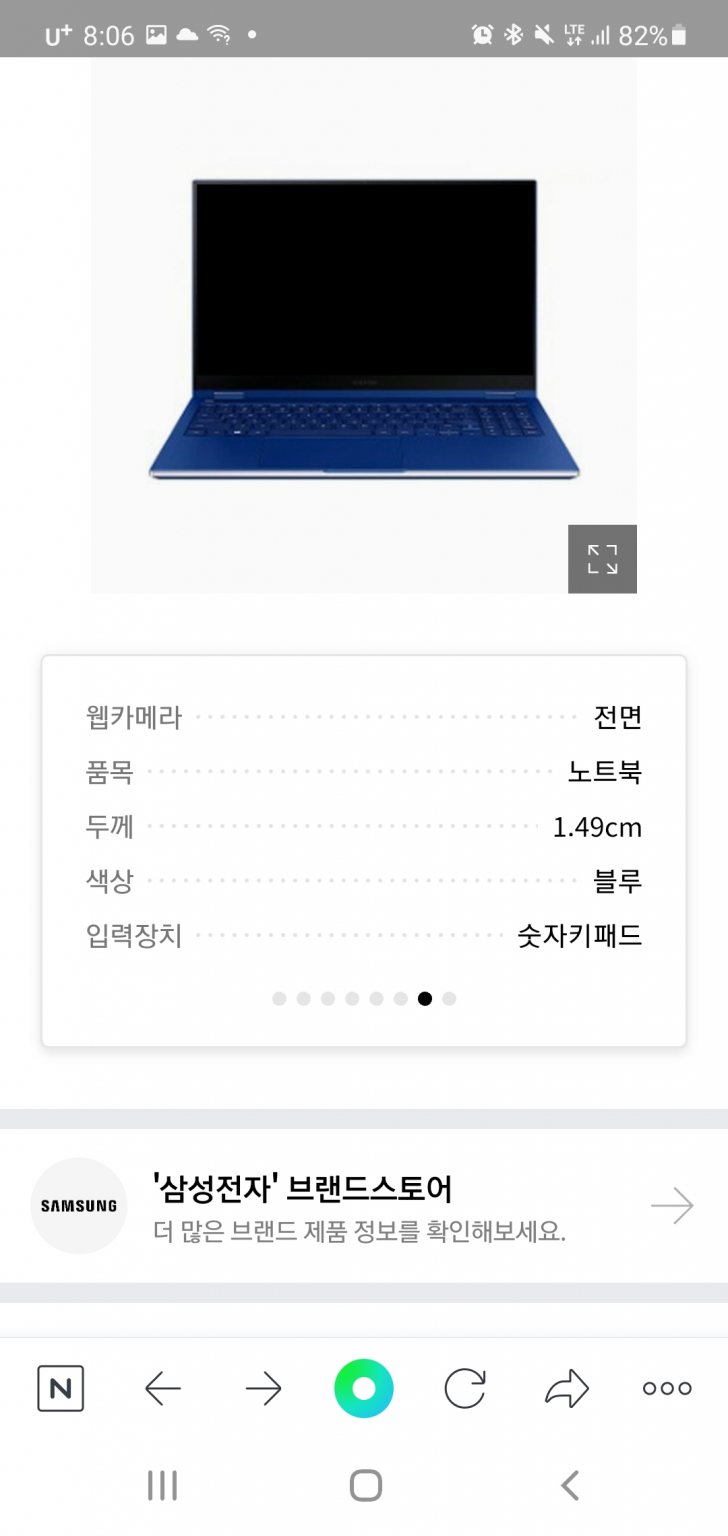Go forward with the browser's right arrow
Viewport: 728px width, 1536px height.
pyautogui.click(x=264, y=1388)
